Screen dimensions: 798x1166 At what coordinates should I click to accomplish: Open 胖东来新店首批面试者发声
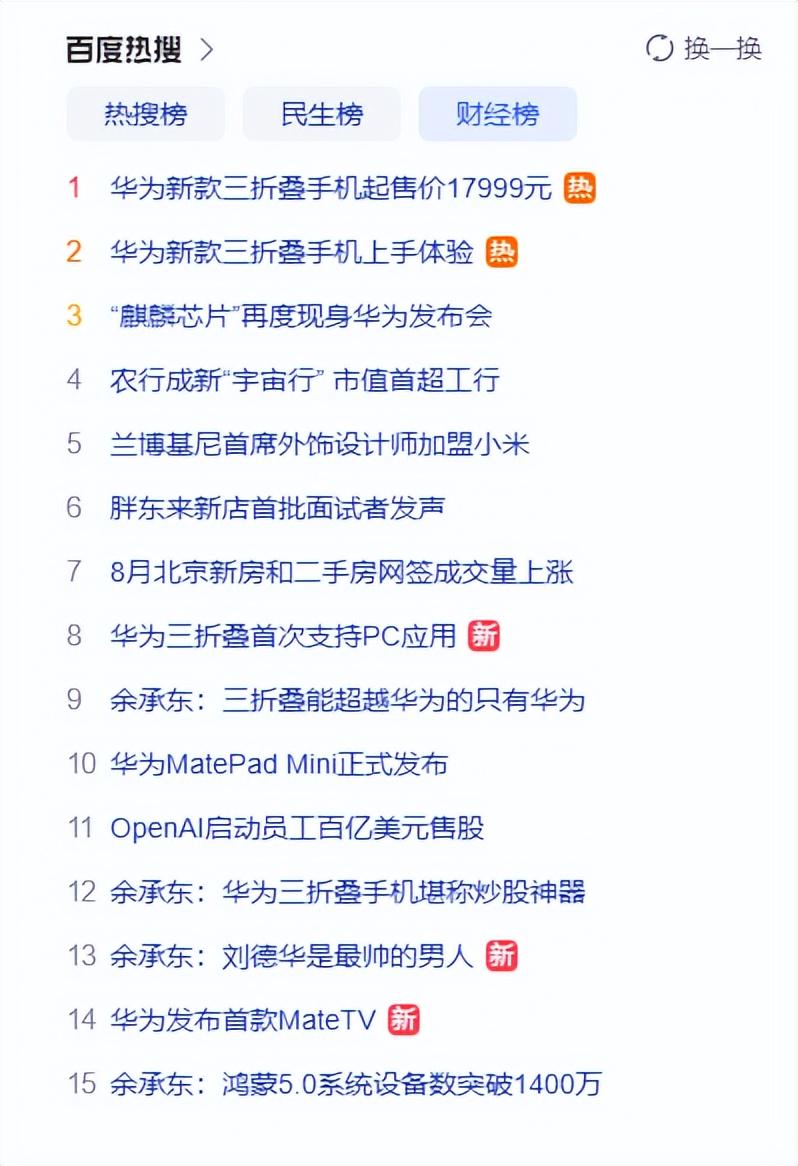(x=277, y=508)
